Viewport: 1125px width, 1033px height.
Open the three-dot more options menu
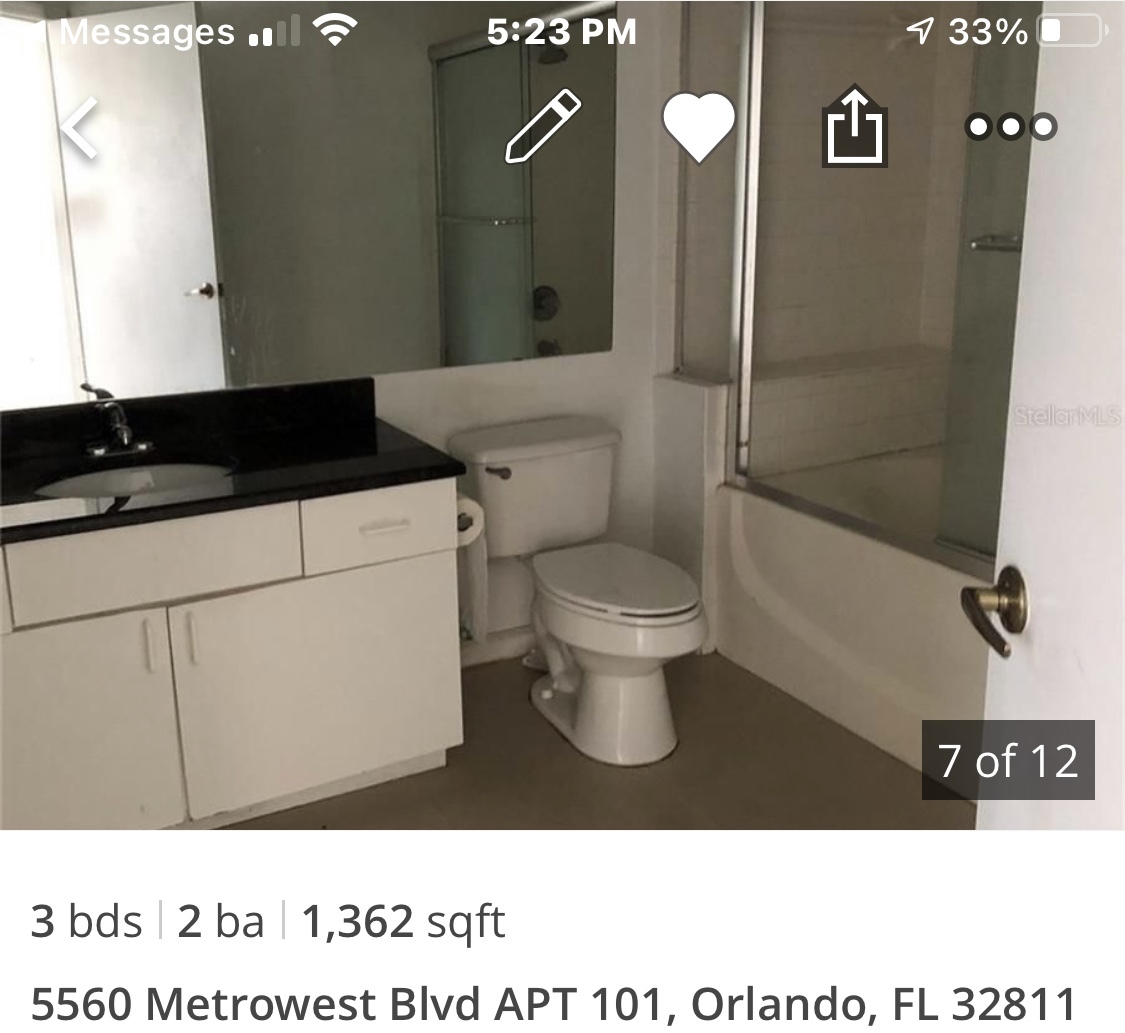pyautogui.click(x=1010, y=127)
